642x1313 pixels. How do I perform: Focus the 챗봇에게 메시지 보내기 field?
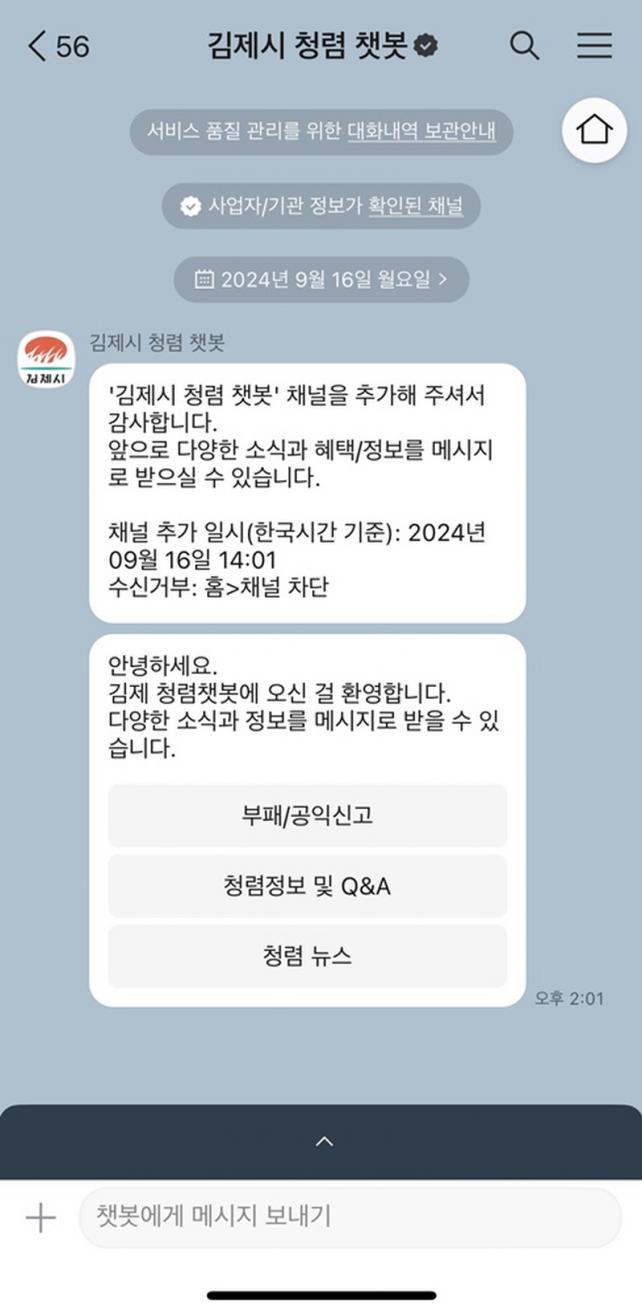pos(348,1217)
